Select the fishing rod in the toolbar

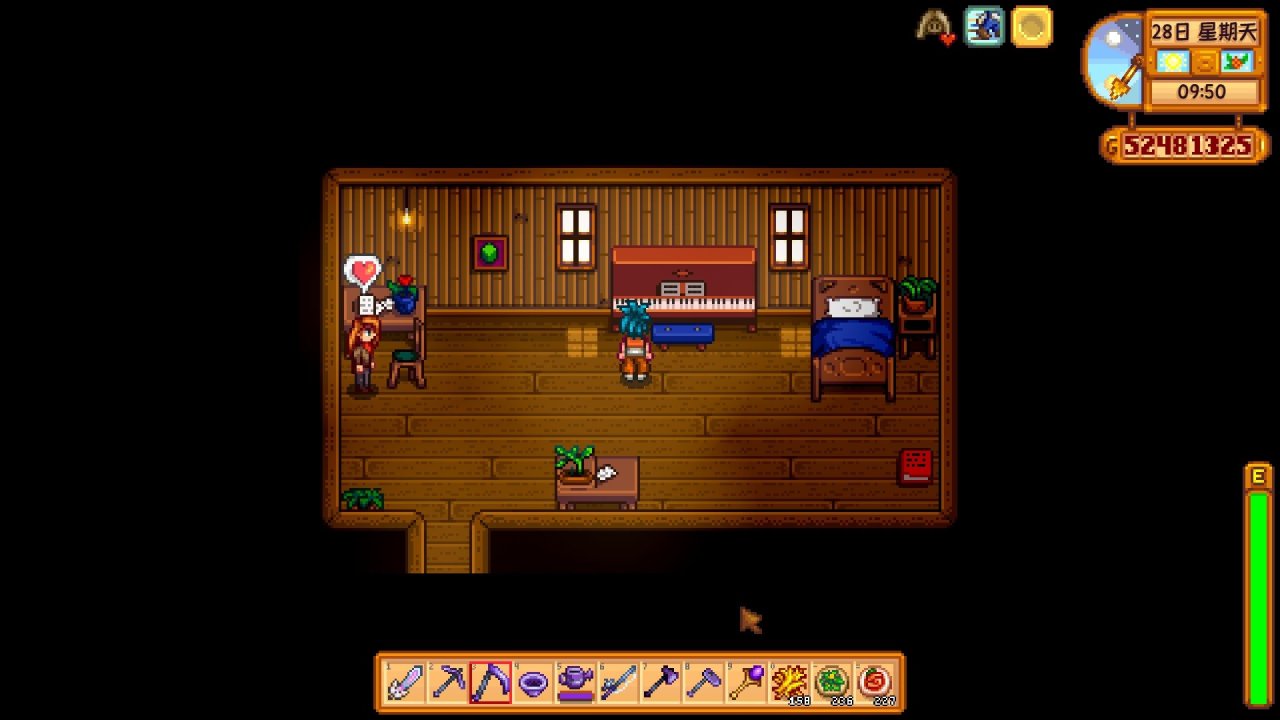point(619,683)
